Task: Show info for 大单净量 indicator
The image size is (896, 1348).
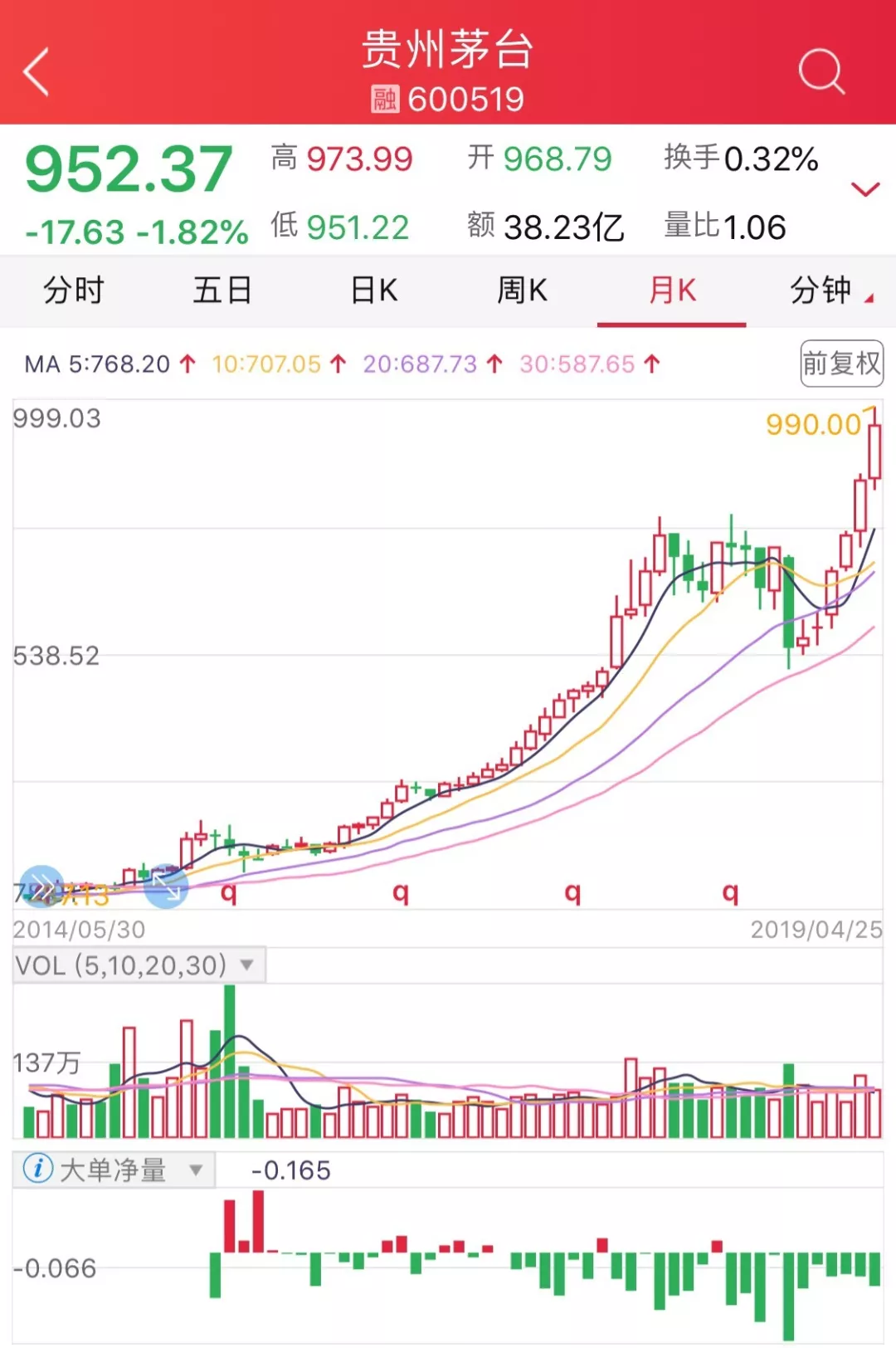Action: pyautogui.click(x=38, y=1169)
